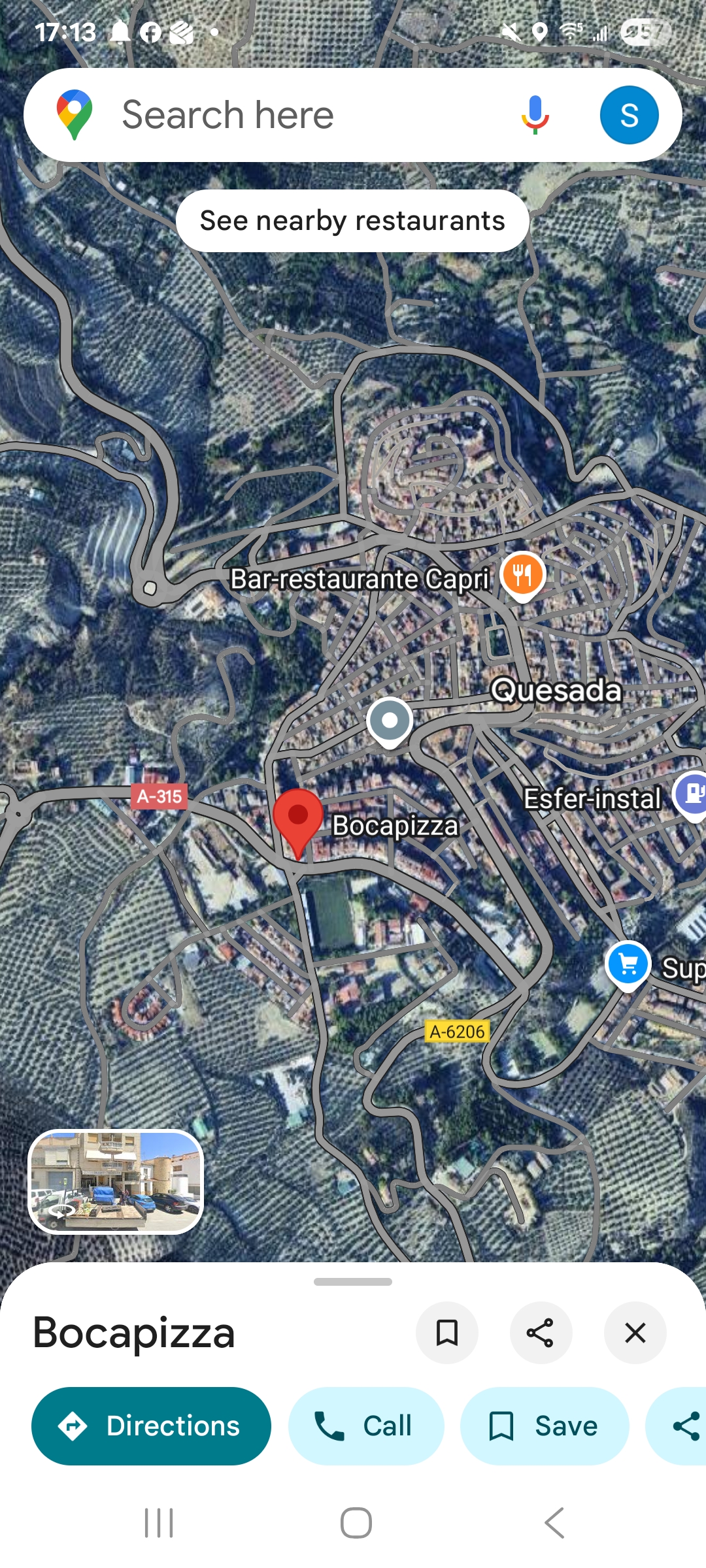
Task: Close the Bocapizza place card
Action: pos(635,1333)
